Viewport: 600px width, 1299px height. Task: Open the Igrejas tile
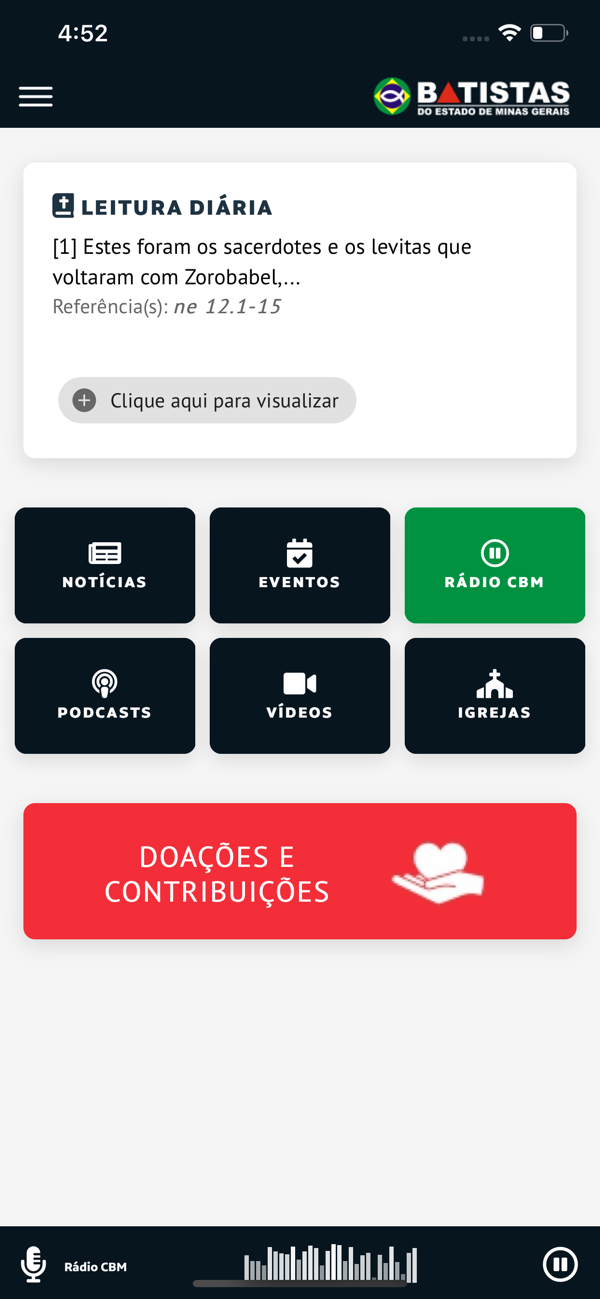pyautogui.click(x=495, y=695)
